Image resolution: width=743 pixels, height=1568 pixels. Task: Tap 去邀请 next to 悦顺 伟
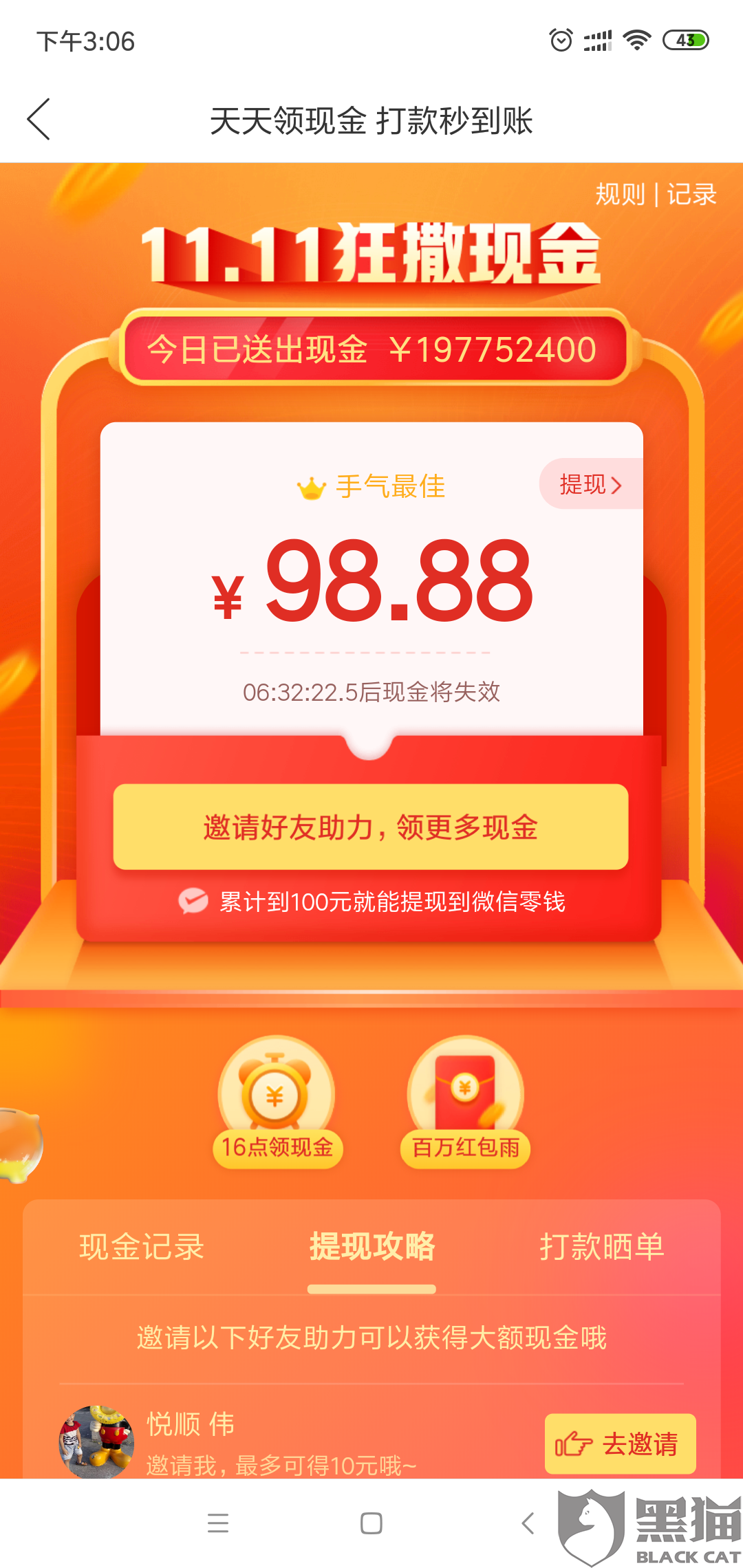tap(620, 1444)
